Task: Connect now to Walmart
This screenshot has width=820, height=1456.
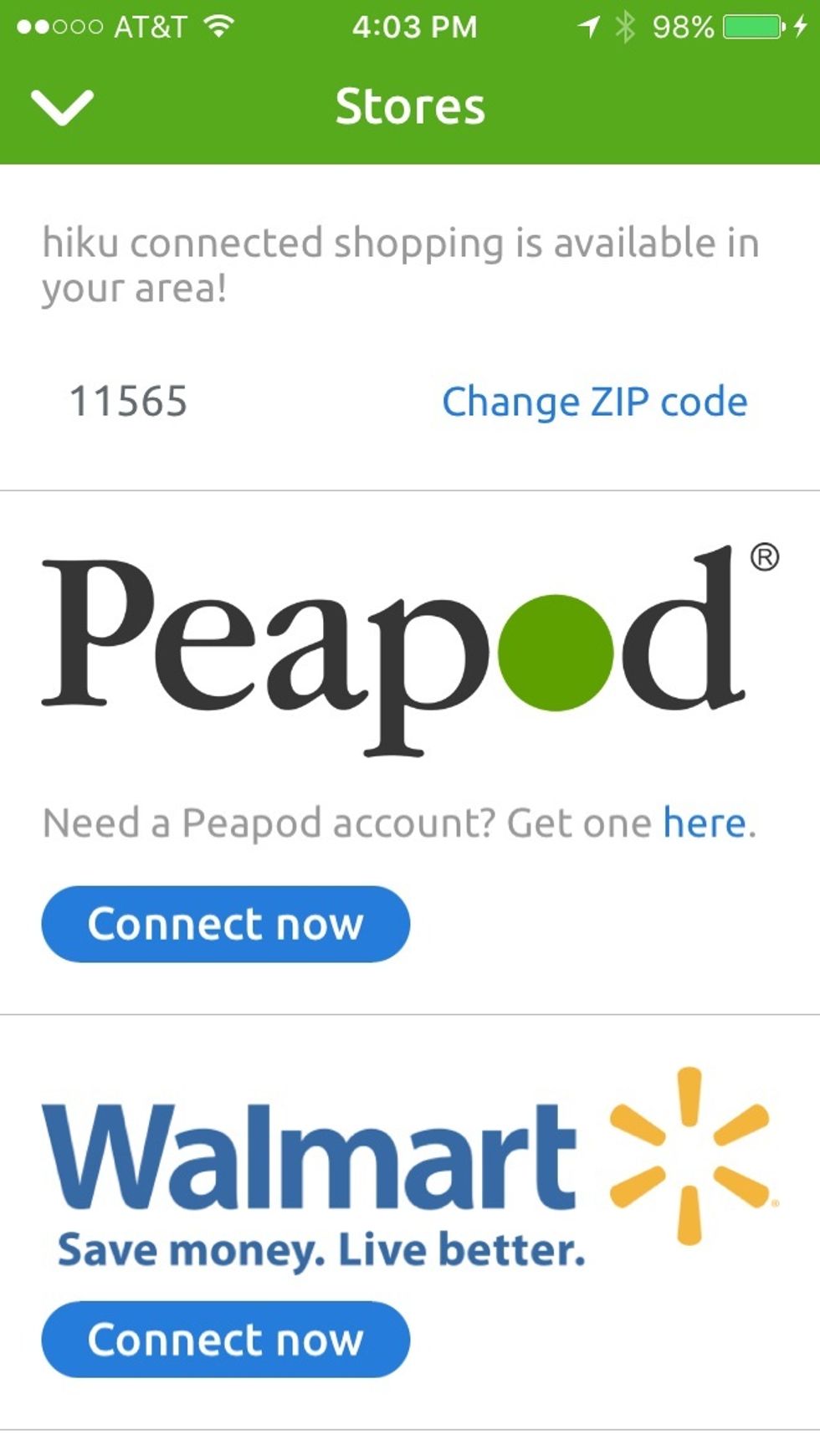Action: click(225, 1339)
